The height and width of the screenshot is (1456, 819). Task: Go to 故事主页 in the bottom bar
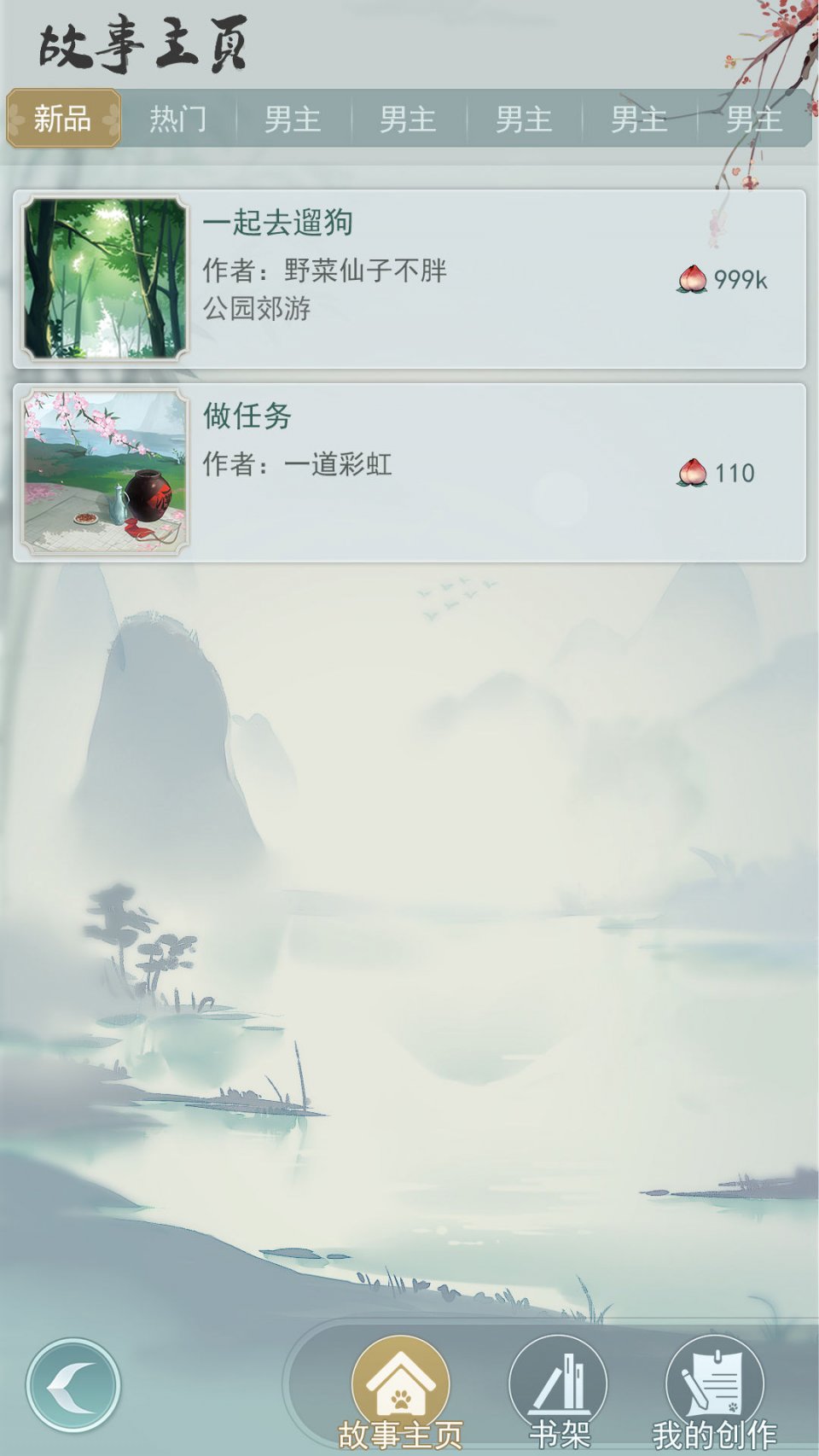pos(400,1391)
